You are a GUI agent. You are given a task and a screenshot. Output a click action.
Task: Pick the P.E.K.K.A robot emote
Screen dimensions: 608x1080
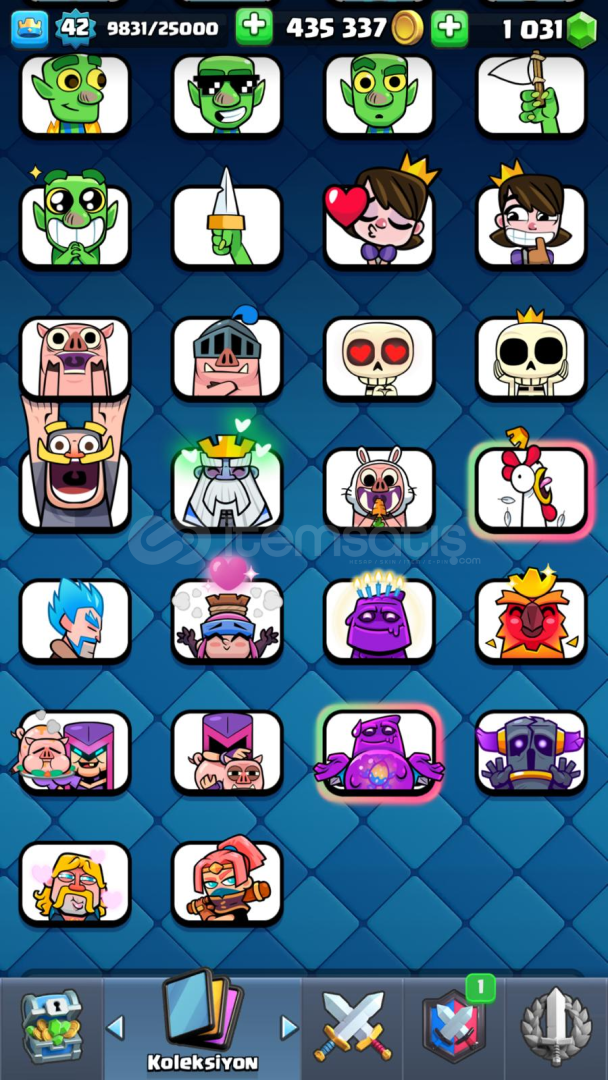click(531, 752)
